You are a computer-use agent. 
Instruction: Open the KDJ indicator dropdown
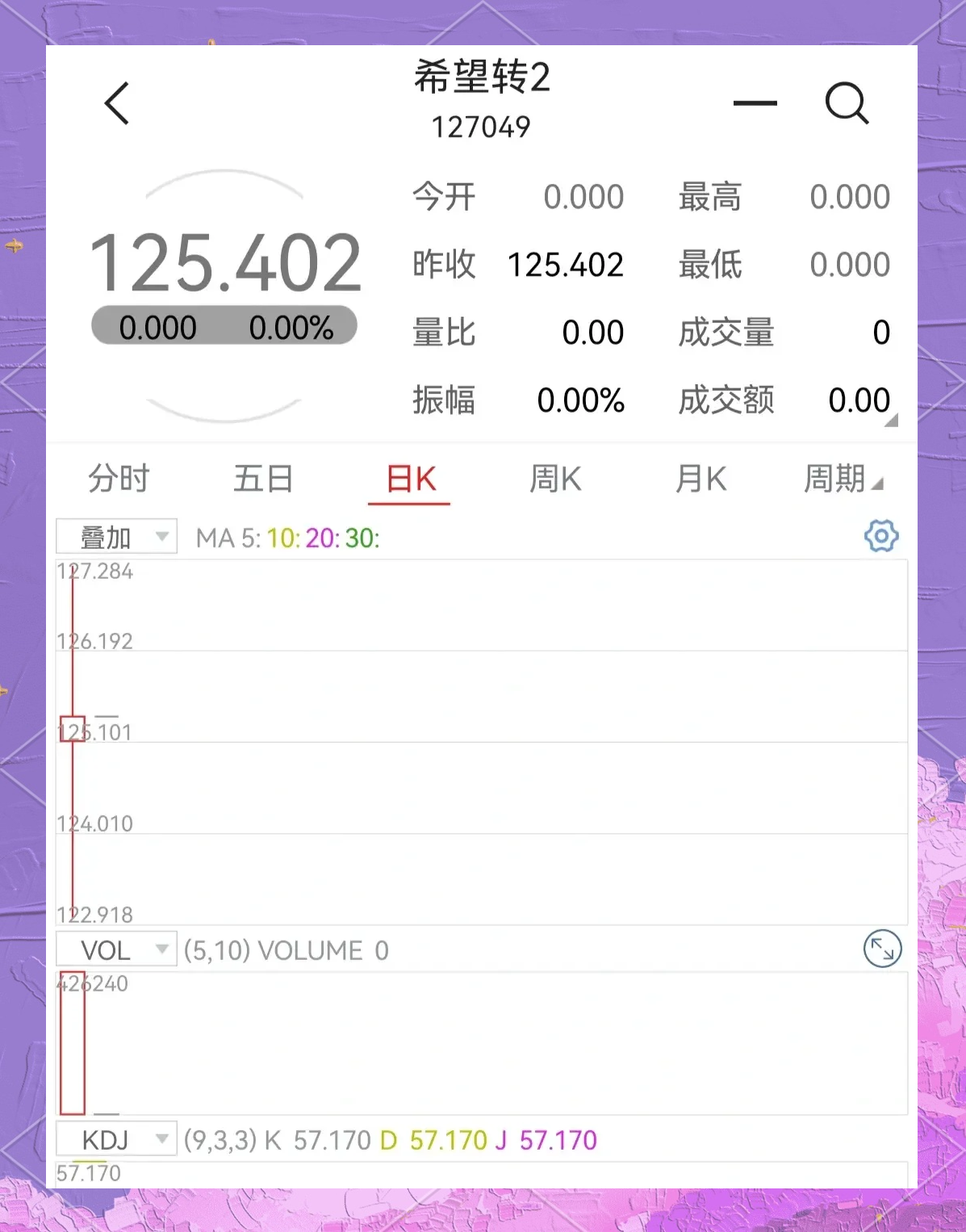[x=115, y=1139]
